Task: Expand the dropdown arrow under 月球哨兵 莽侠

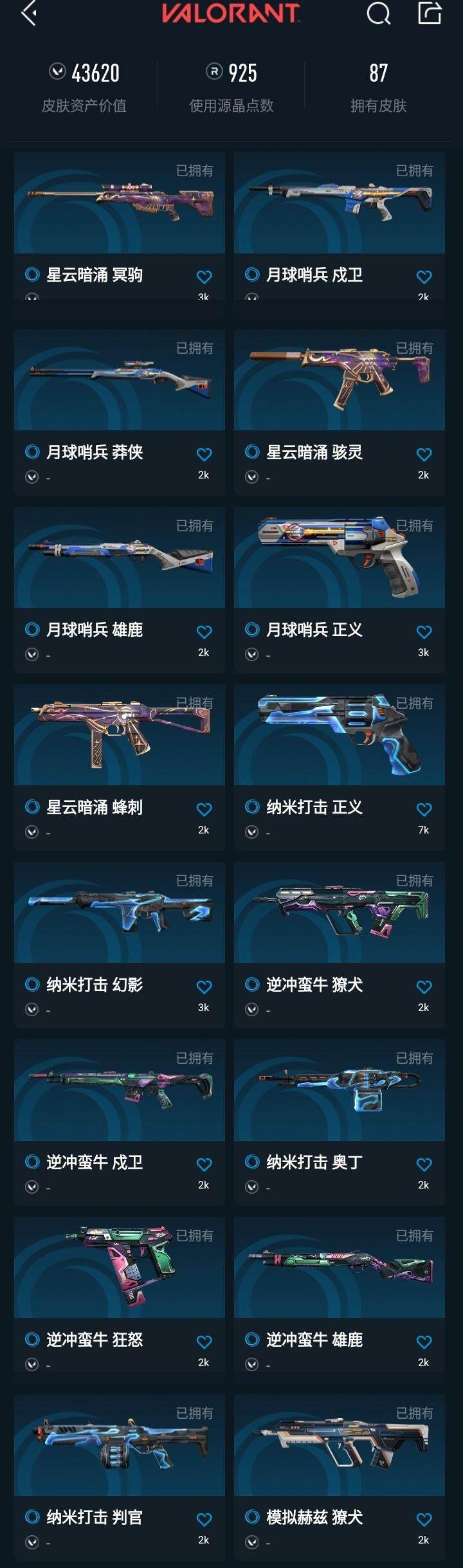Action: pyautogui.click(x=32, y=477)
